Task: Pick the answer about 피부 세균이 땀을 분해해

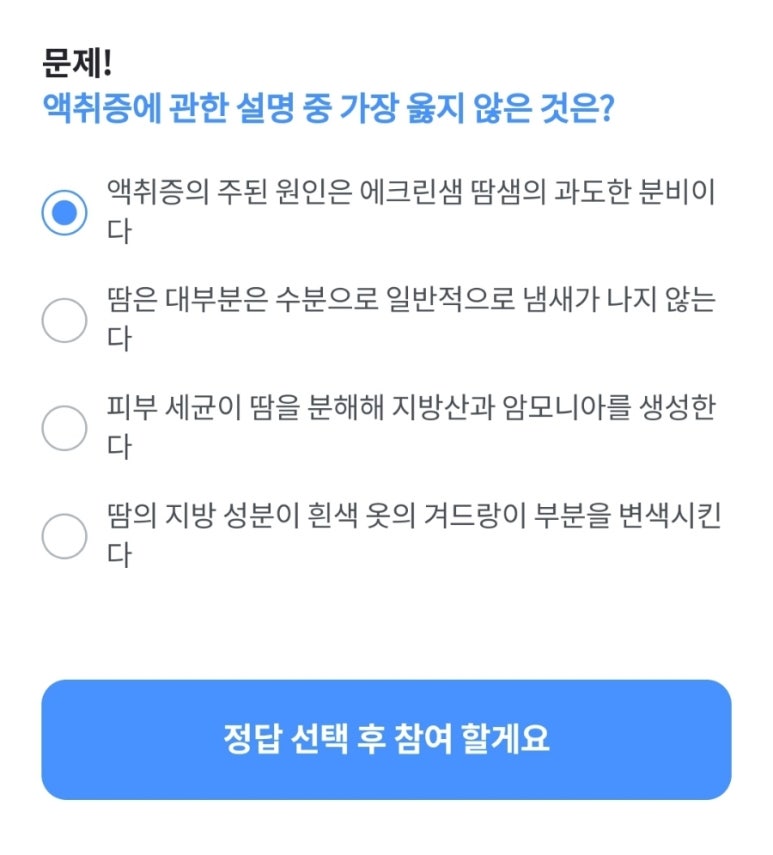Action: [x=65, y=428]
